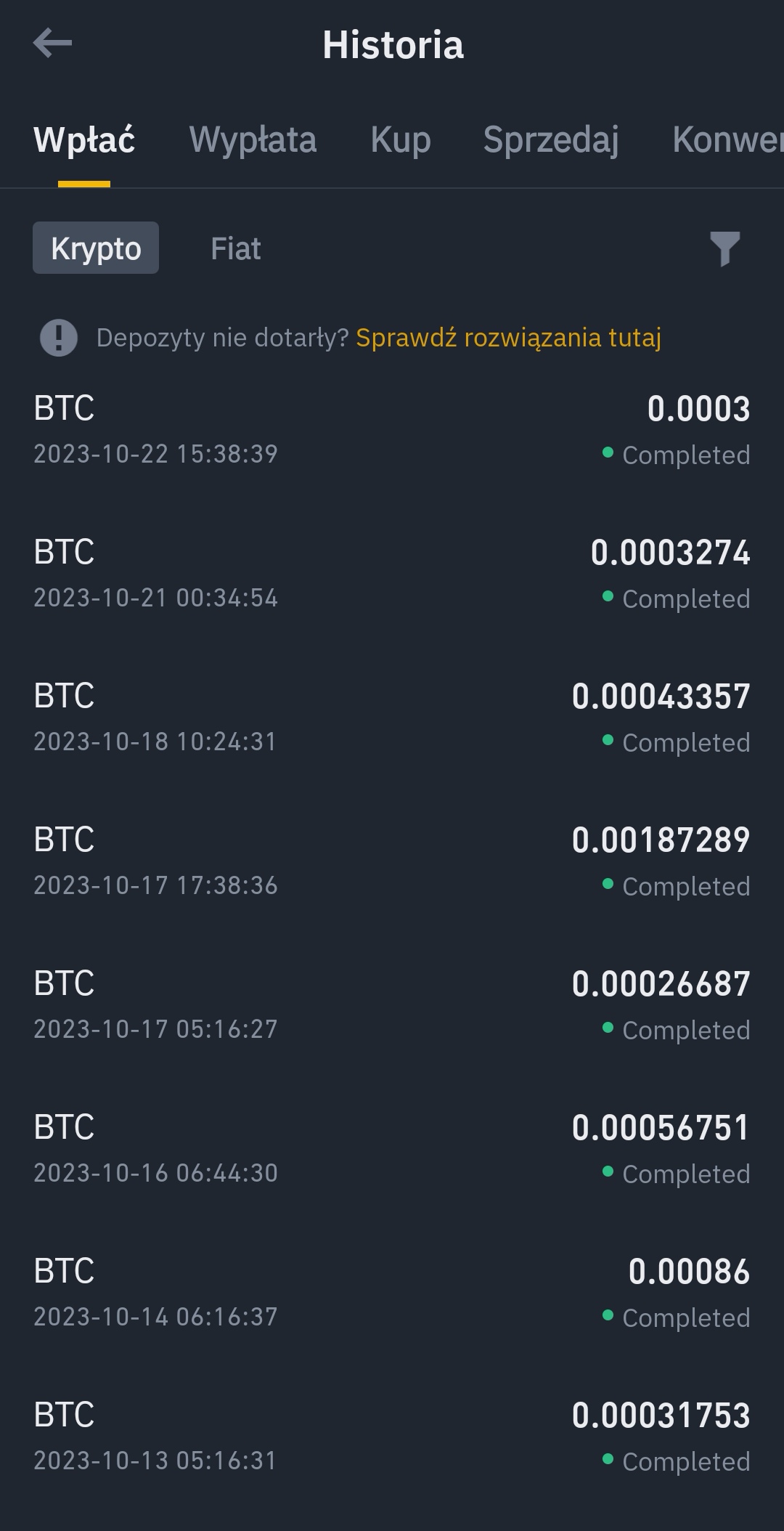Switch to the Kup tab
The width and height of the screenshot is (784, 1531).
[401, 139]
